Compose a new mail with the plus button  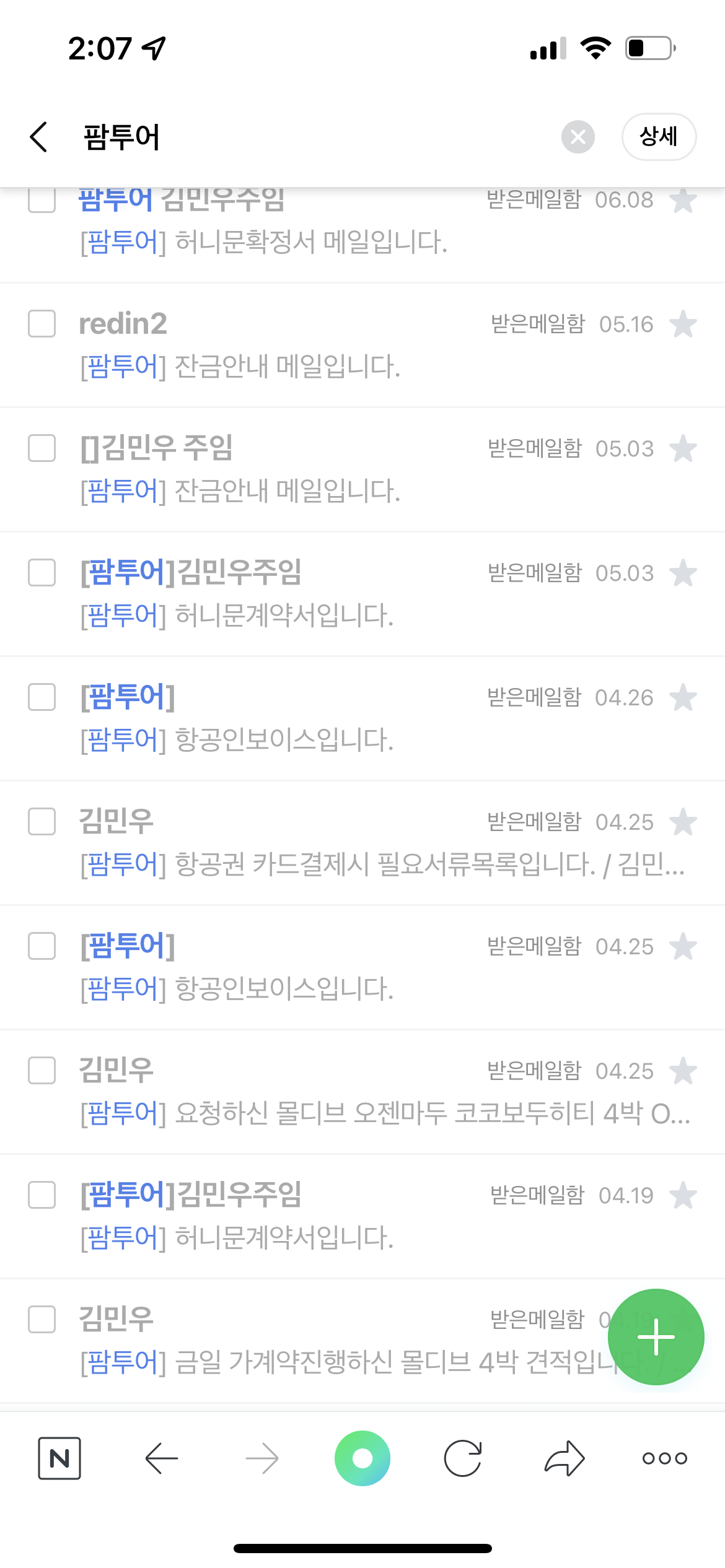pyautogui.click(x=656, y=1336)
